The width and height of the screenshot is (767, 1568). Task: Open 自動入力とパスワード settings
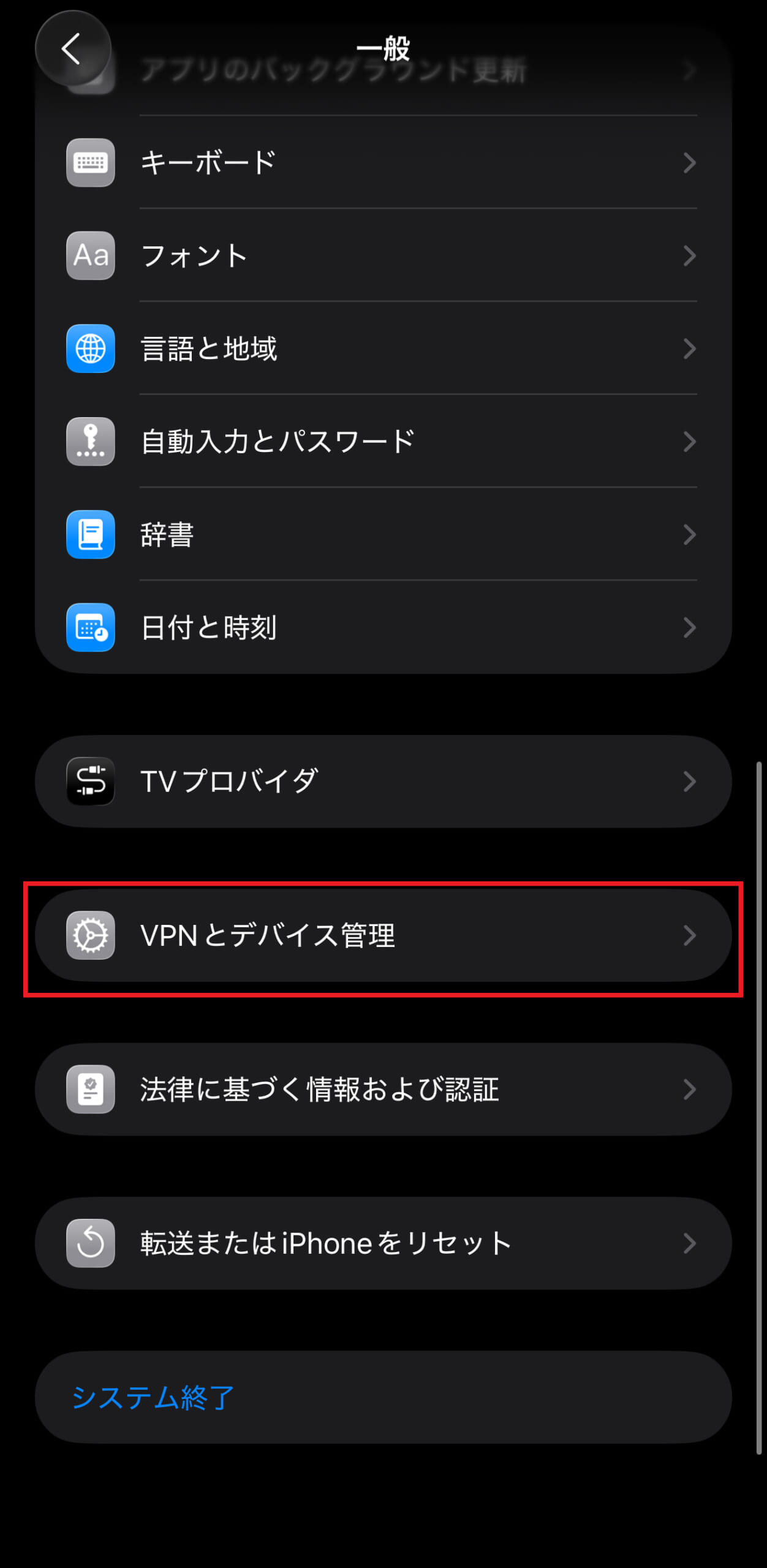tap(383, 442)
